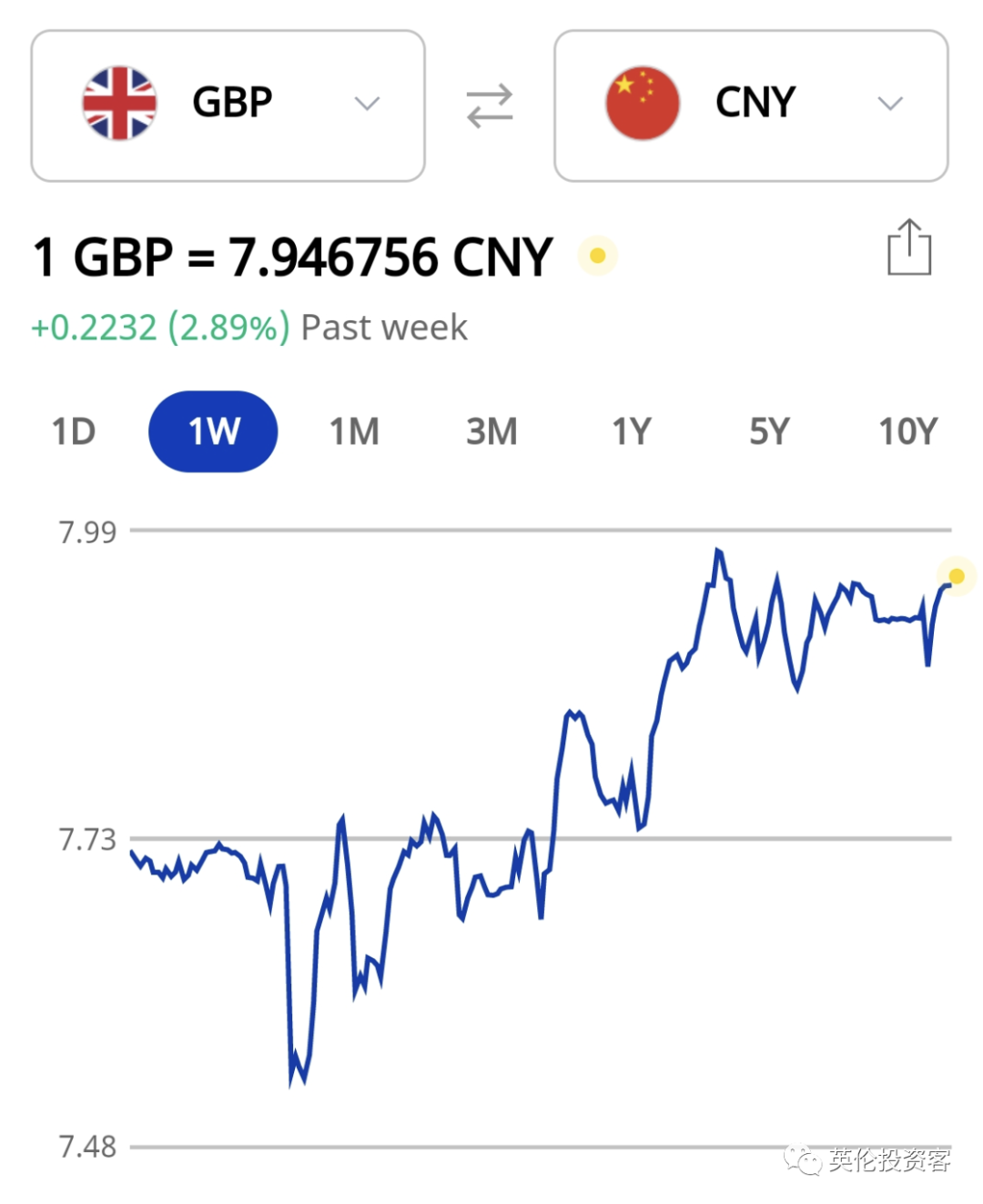Share the GBP to CNY rate
The image size is (983, 1204).
click(x=909, y=248)
